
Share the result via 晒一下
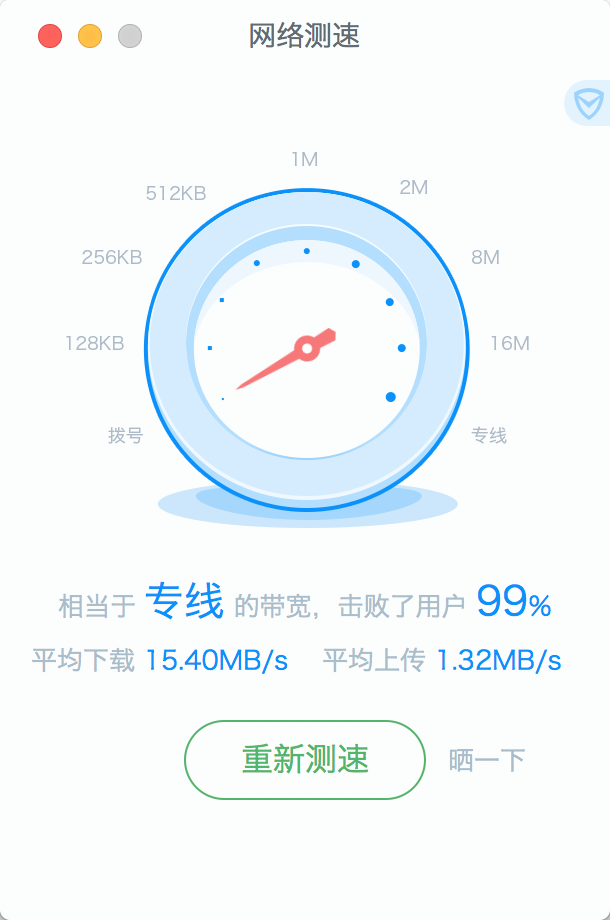tap(487, 760)
